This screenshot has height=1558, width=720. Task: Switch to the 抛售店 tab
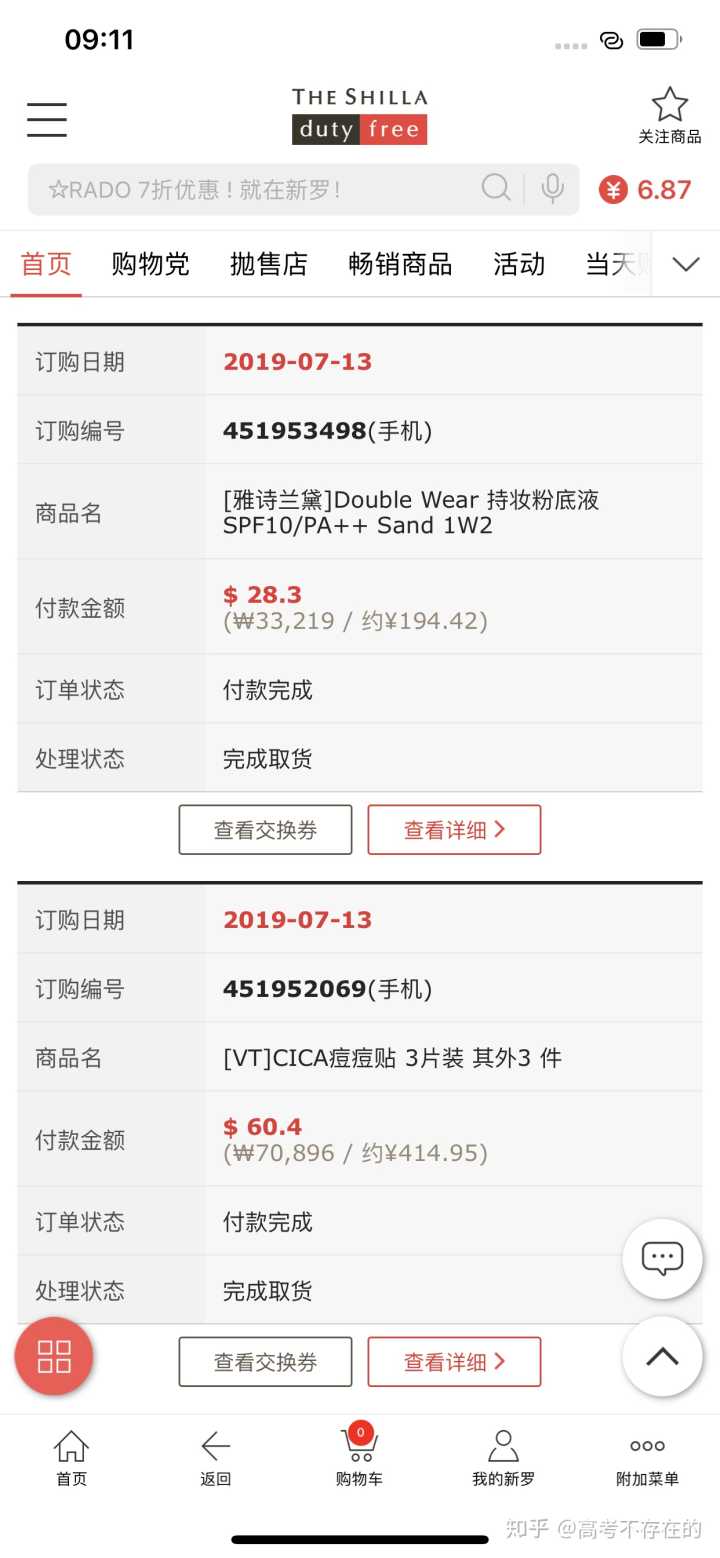268,264
